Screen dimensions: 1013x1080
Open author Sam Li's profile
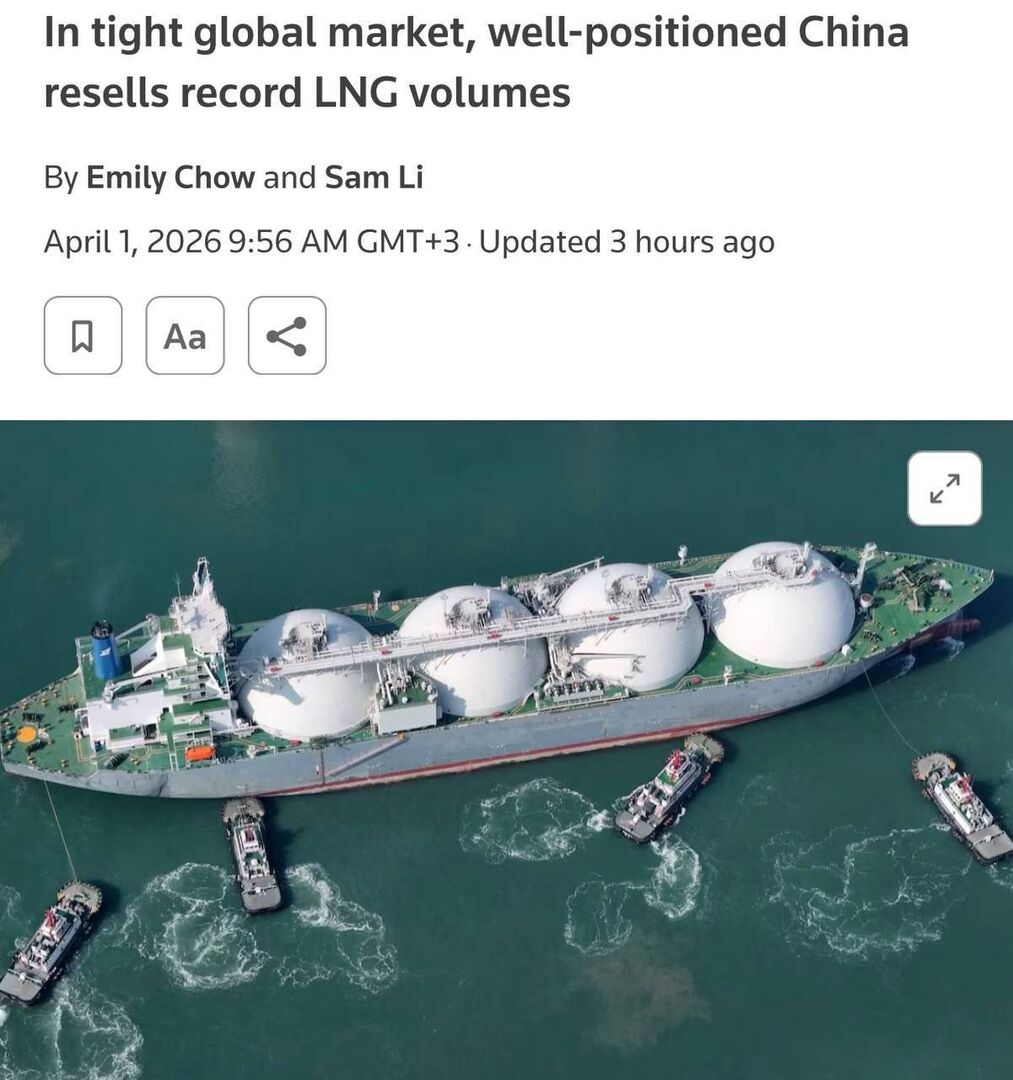pos(373,178)
